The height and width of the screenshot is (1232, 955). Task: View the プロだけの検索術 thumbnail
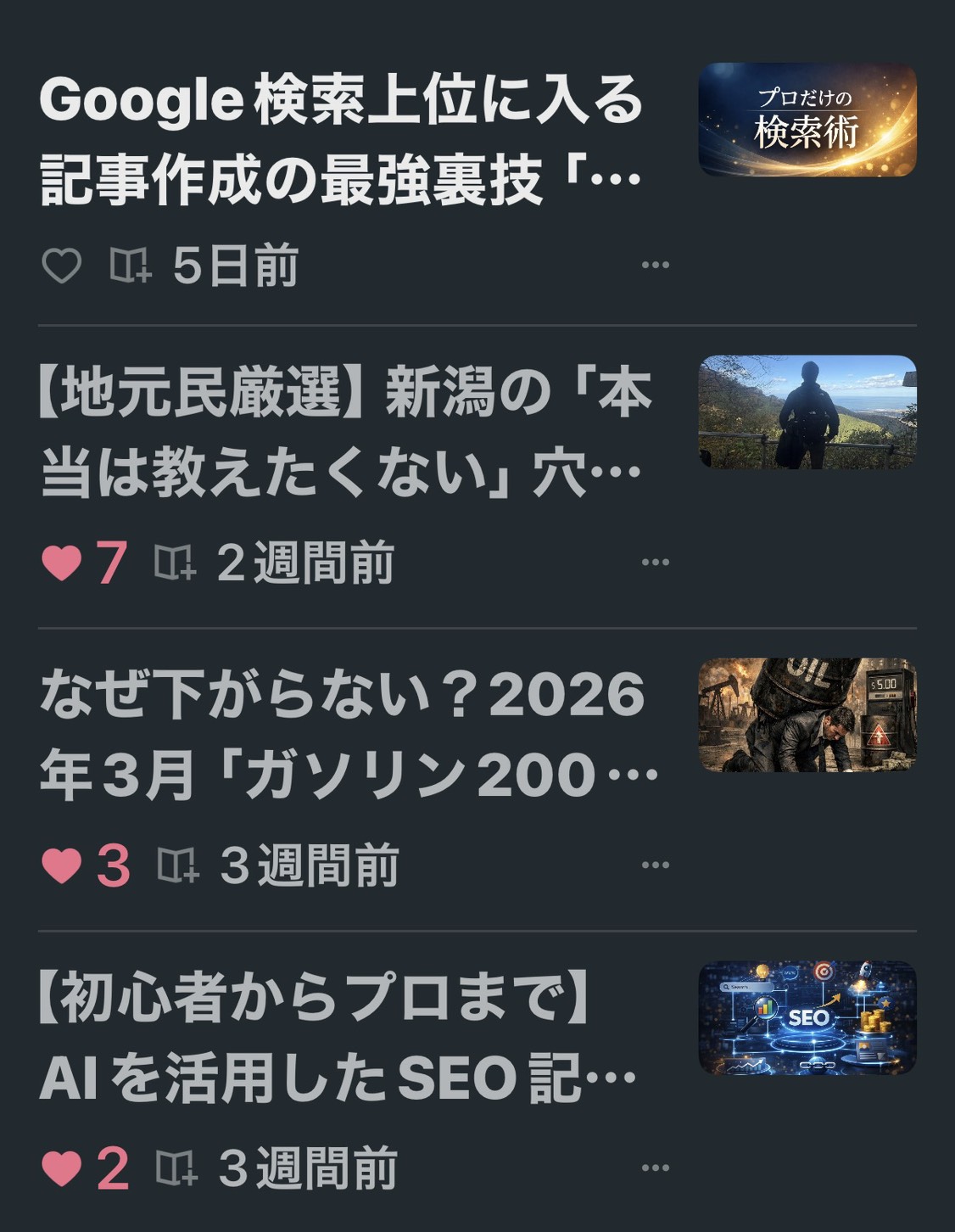[x=807, y=120]
